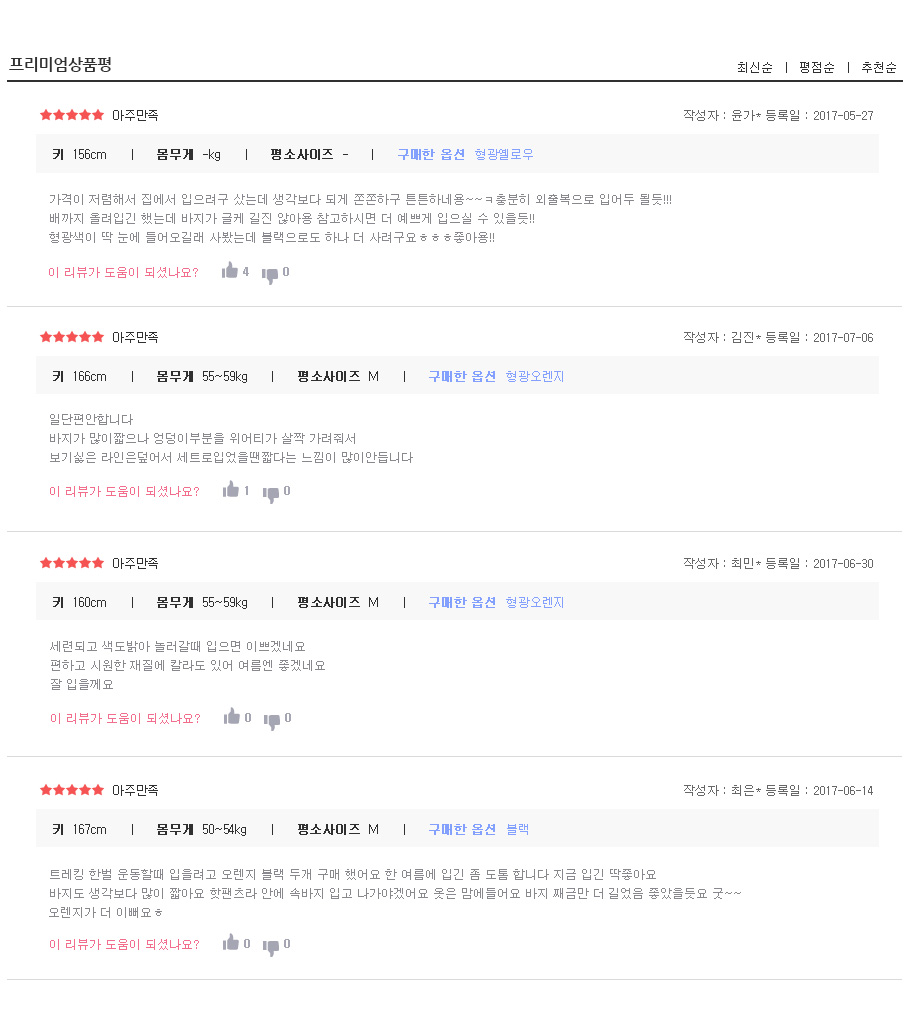This screenshot has width=910, height=1020.
Task: Select the 추천순 sort option
Action: [878, 67]
